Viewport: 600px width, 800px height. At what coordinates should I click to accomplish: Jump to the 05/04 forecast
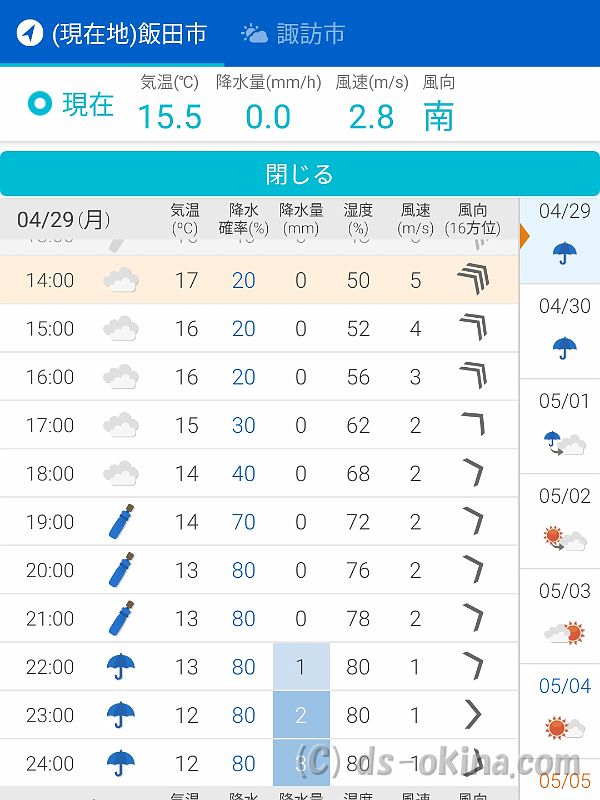(x=565, y=708)
